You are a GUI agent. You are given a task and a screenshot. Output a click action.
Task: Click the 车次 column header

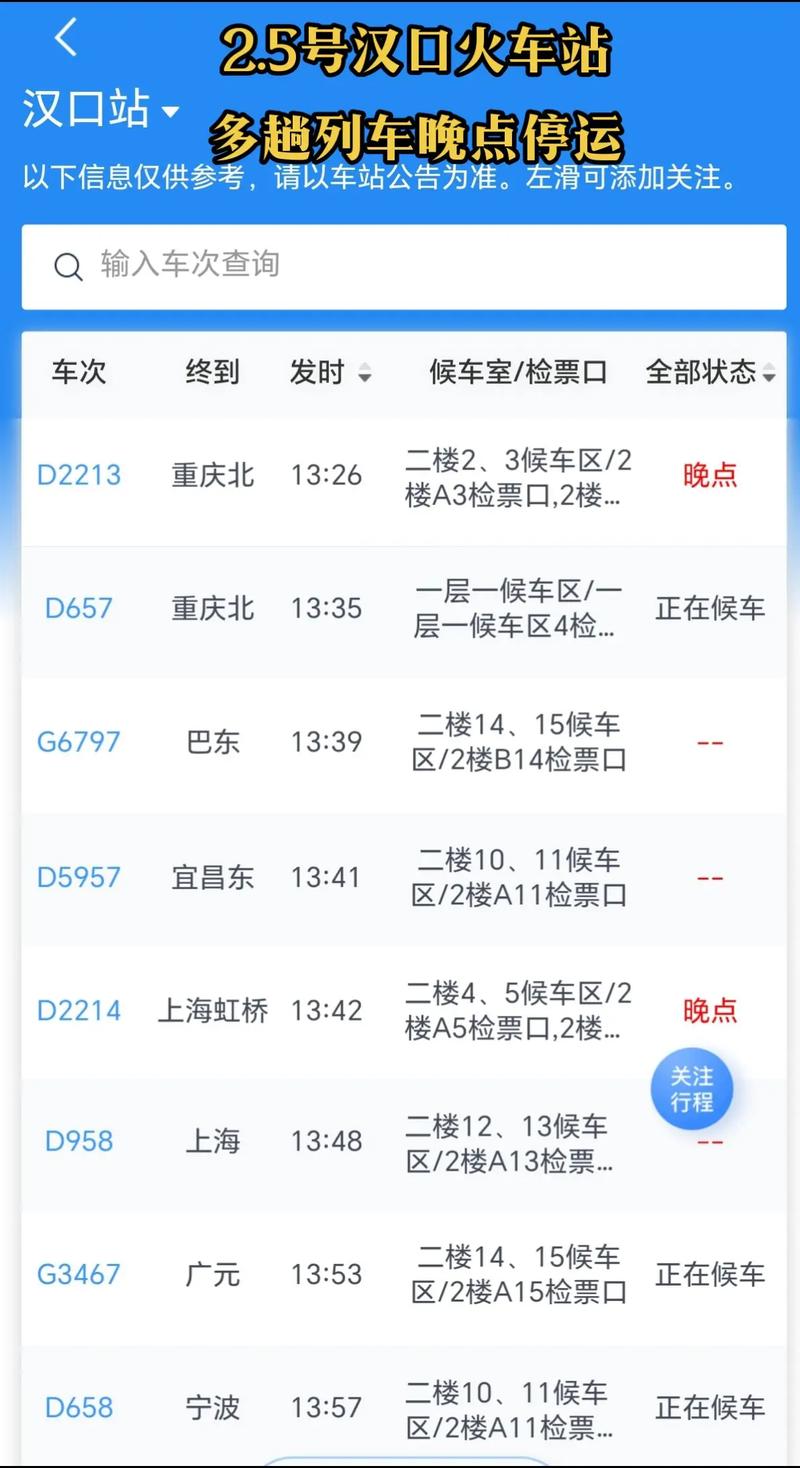[77, 372]
